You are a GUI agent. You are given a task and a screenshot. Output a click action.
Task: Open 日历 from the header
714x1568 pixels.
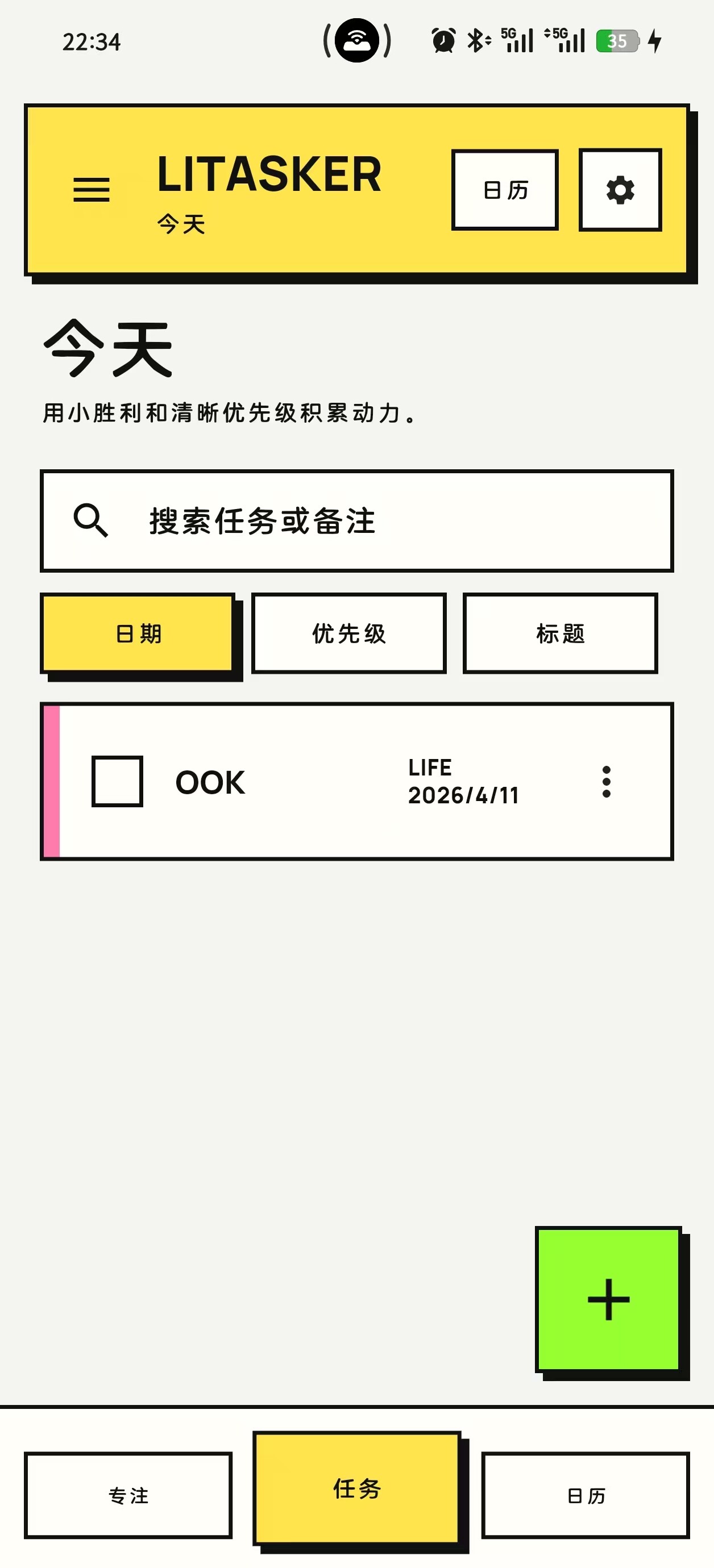(x=504, y=190)
